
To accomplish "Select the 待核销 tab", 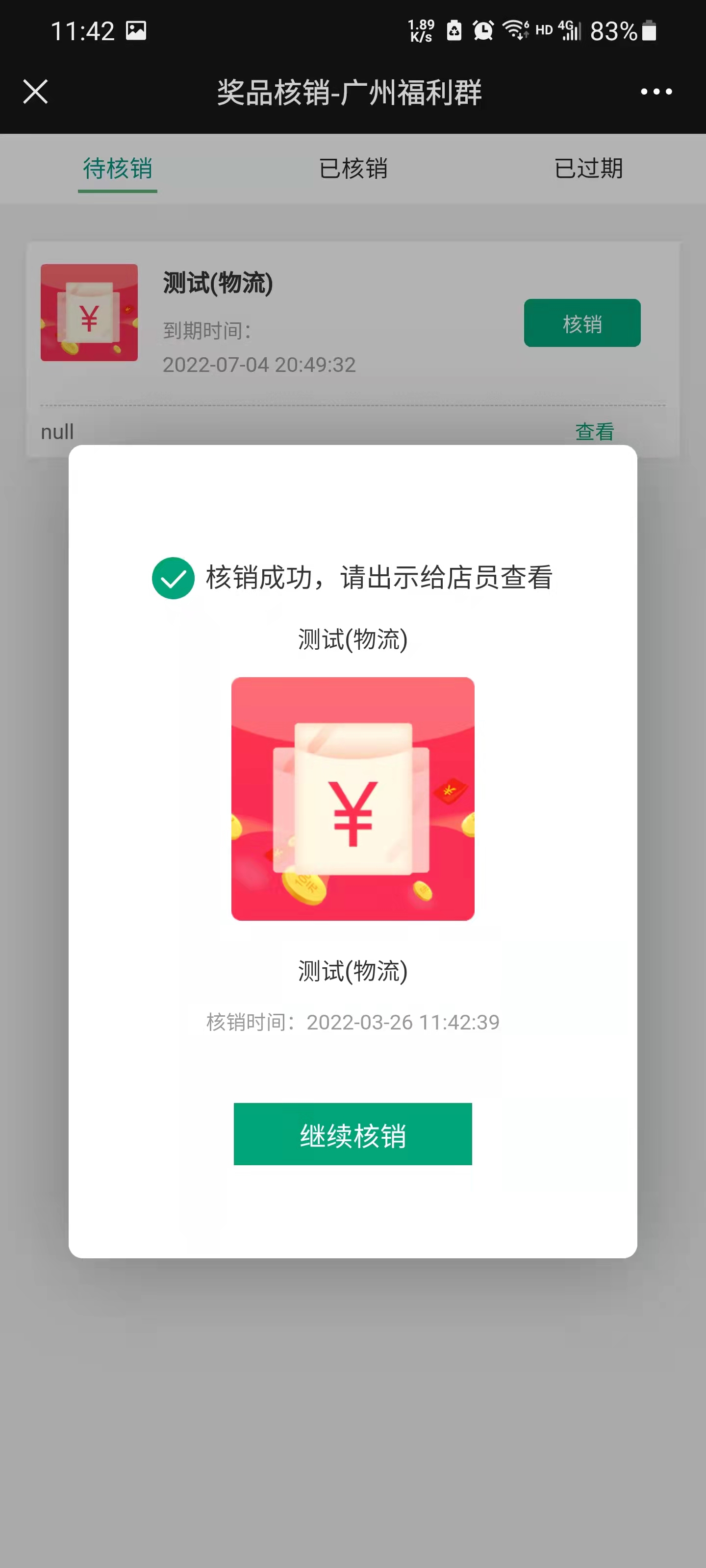I will click(x=118, y=169).
